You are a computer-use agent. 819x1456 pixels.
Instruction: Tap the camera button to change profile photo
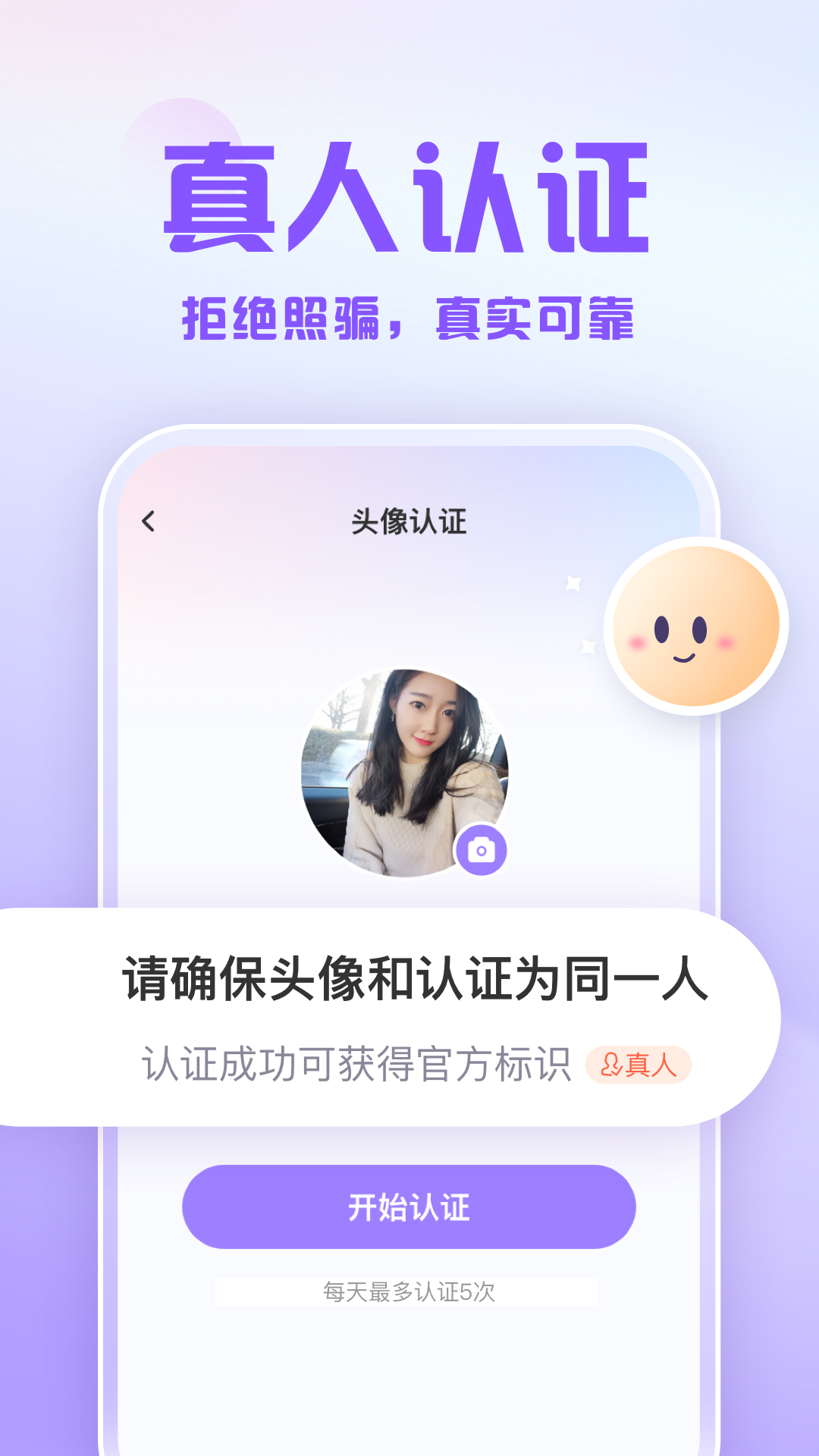point(483,849)
